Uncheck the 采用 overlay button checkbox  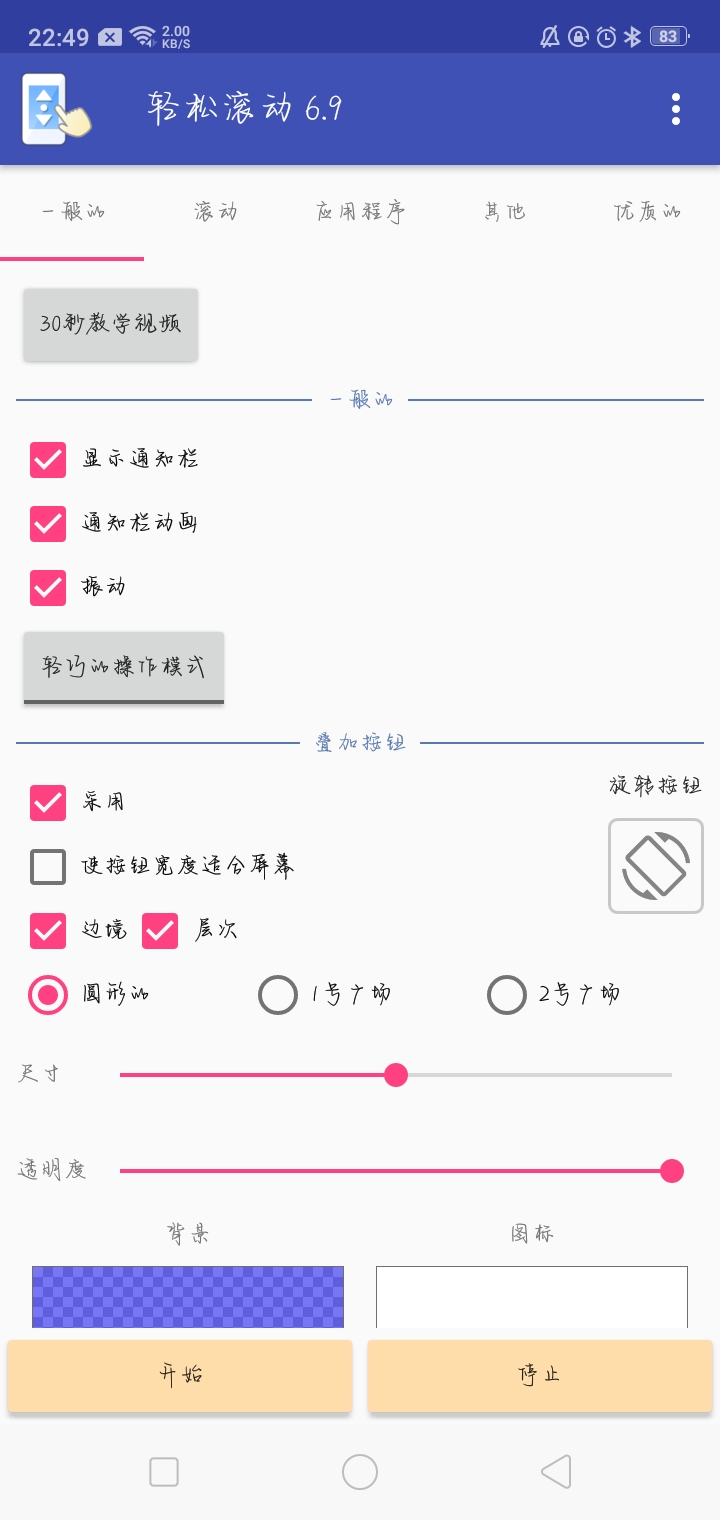[x=48, y=802]
